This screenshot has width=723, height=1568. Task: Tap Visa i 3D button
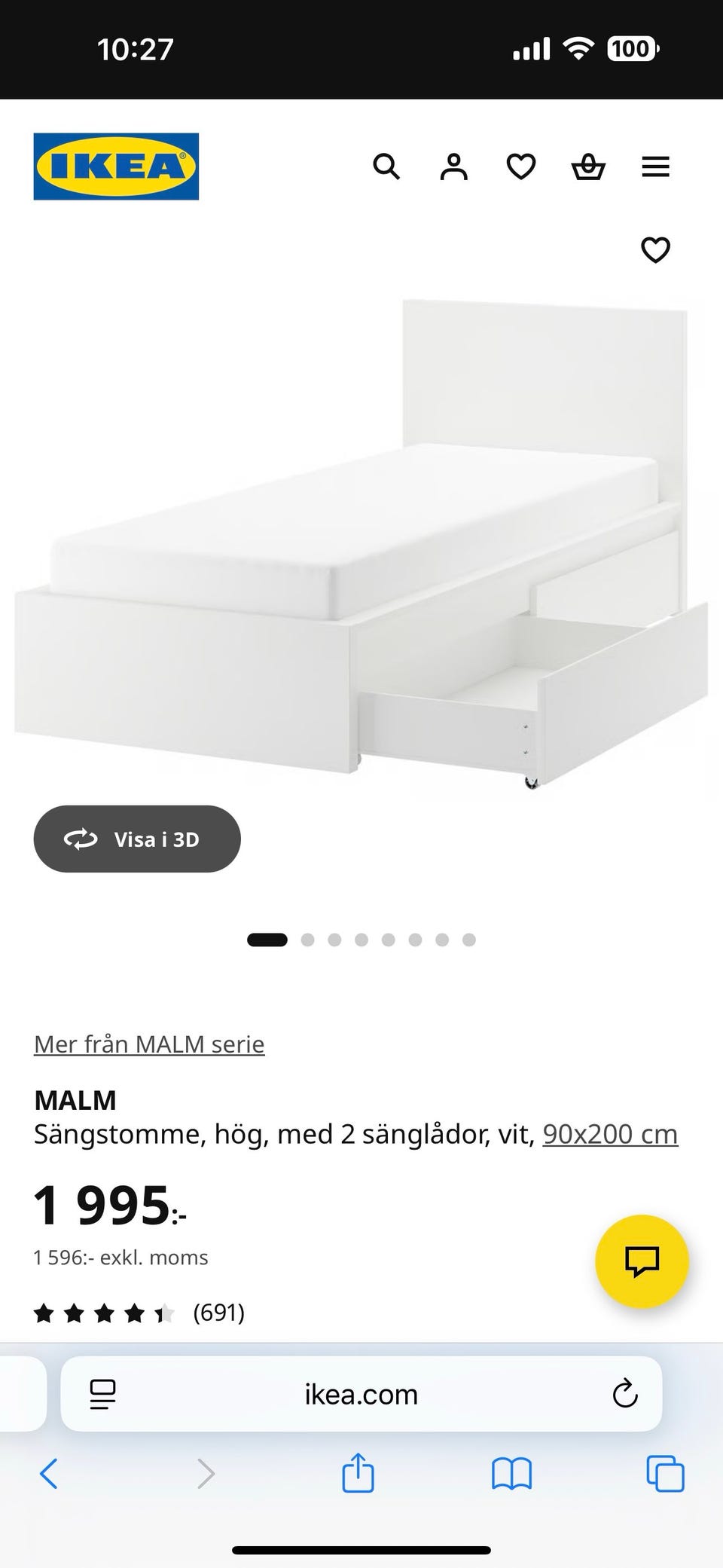pos(137,839)
